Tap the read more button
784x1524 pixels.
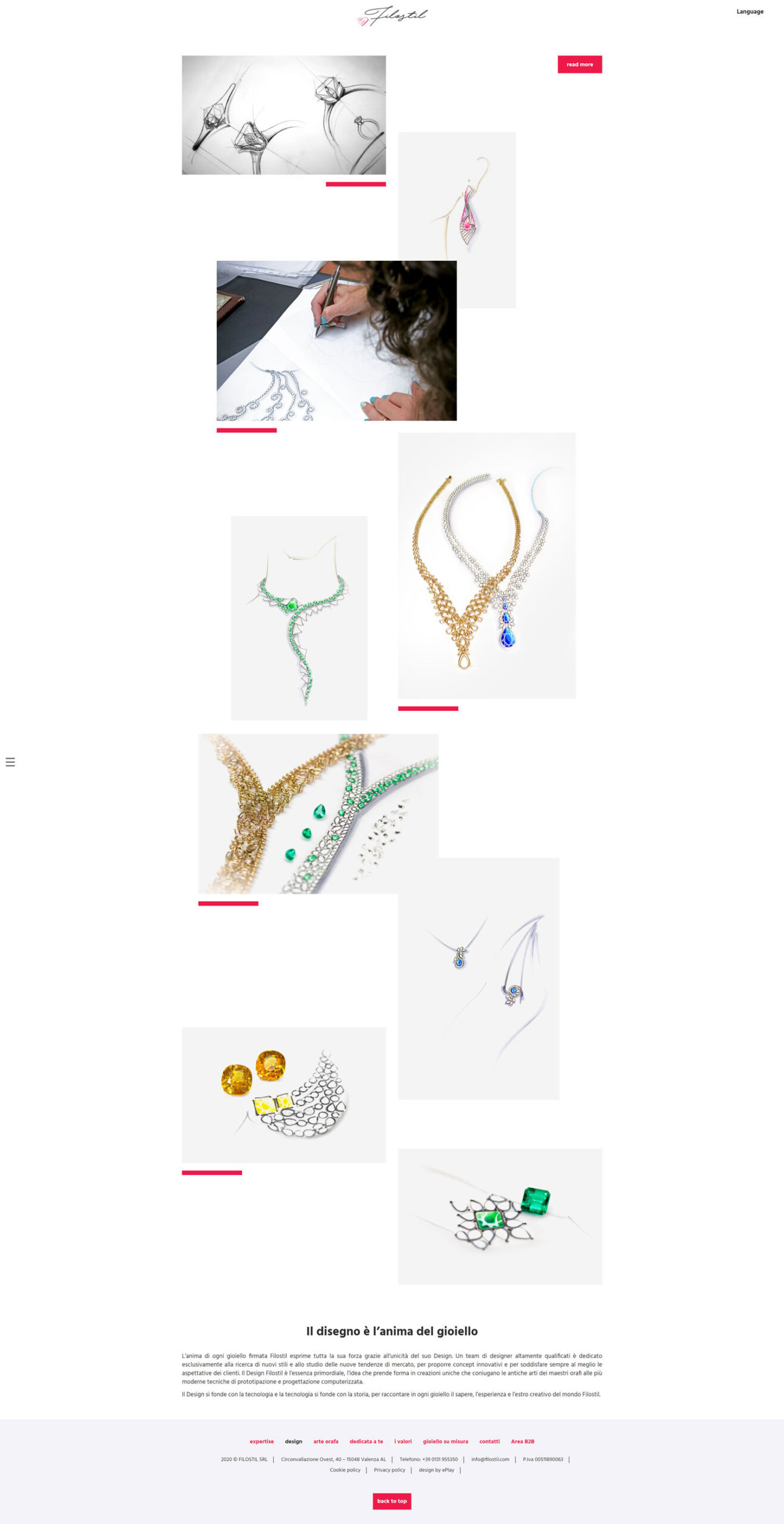click(579, 64)
